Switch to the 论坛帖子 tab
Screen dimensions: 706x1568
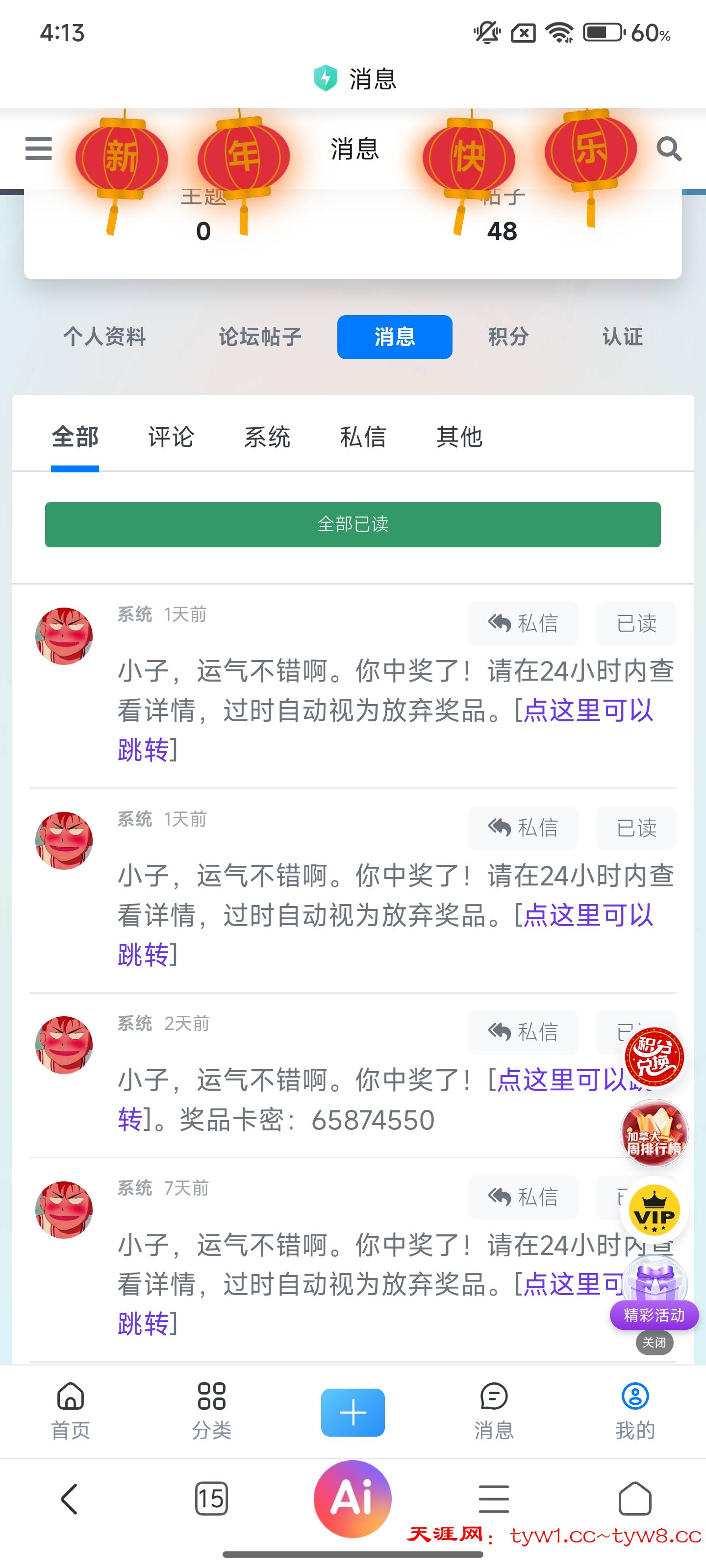coord(260,337)
